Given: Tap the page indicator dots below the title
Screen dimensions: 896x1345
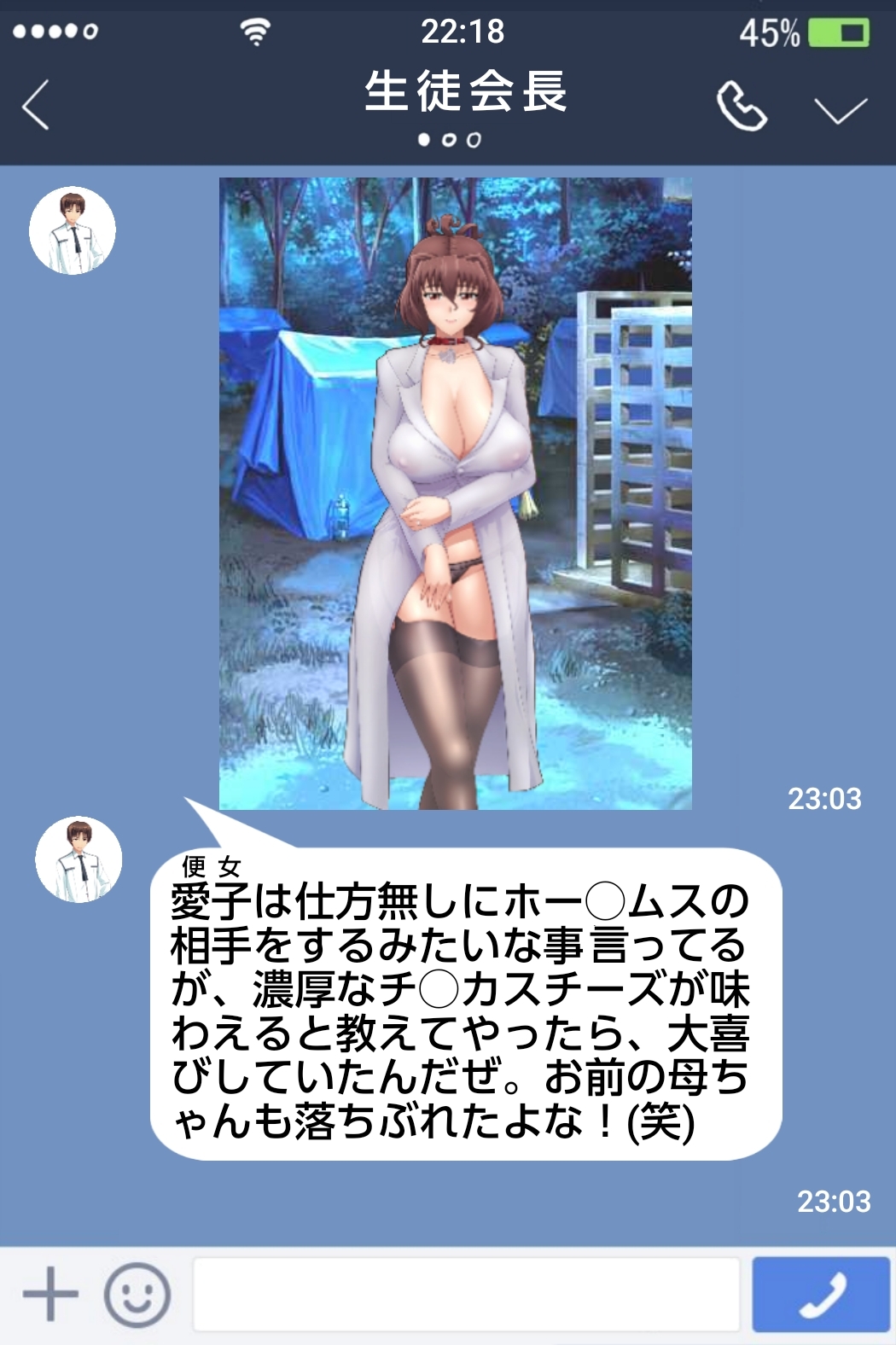Looking at the screenshot, I should [447, 138].
